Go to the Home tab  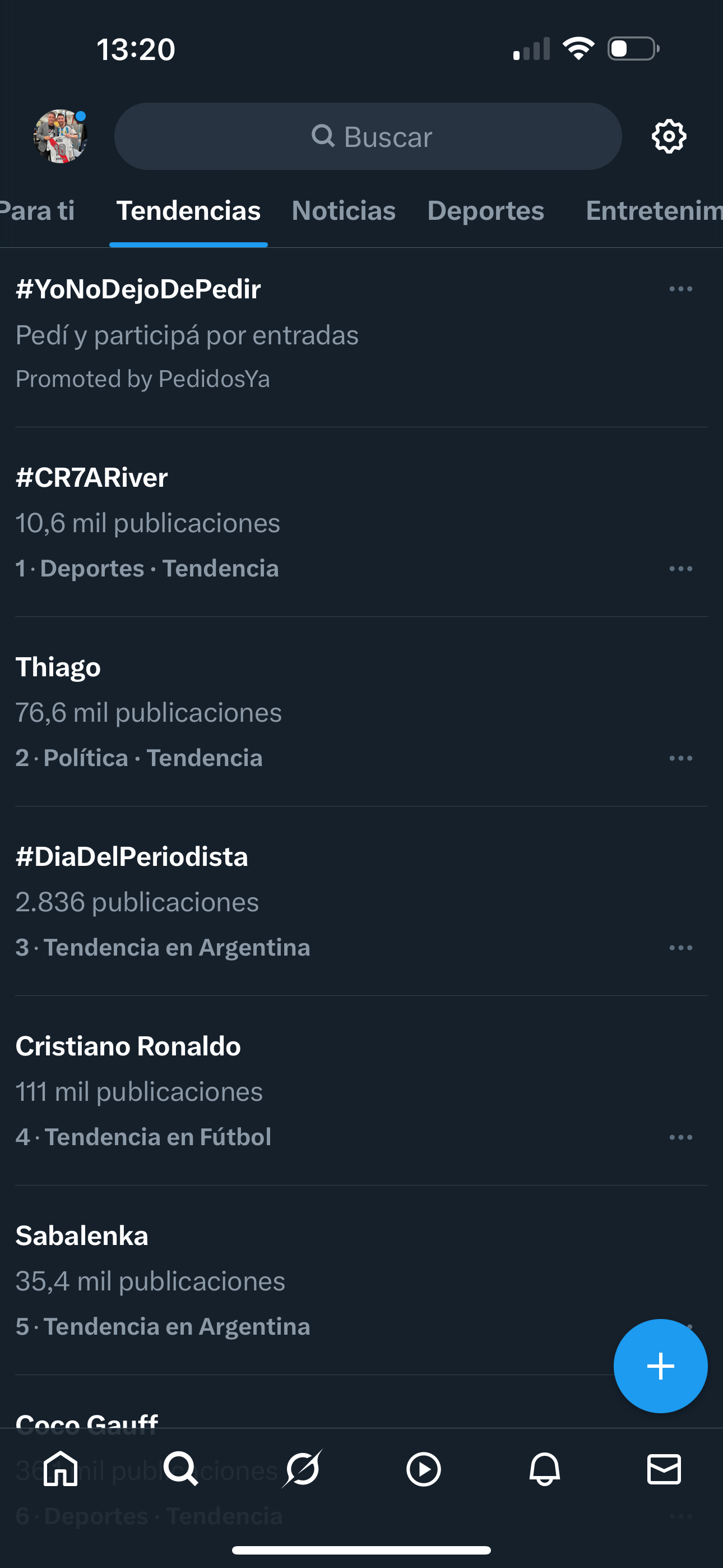(x=61, y=1469)
